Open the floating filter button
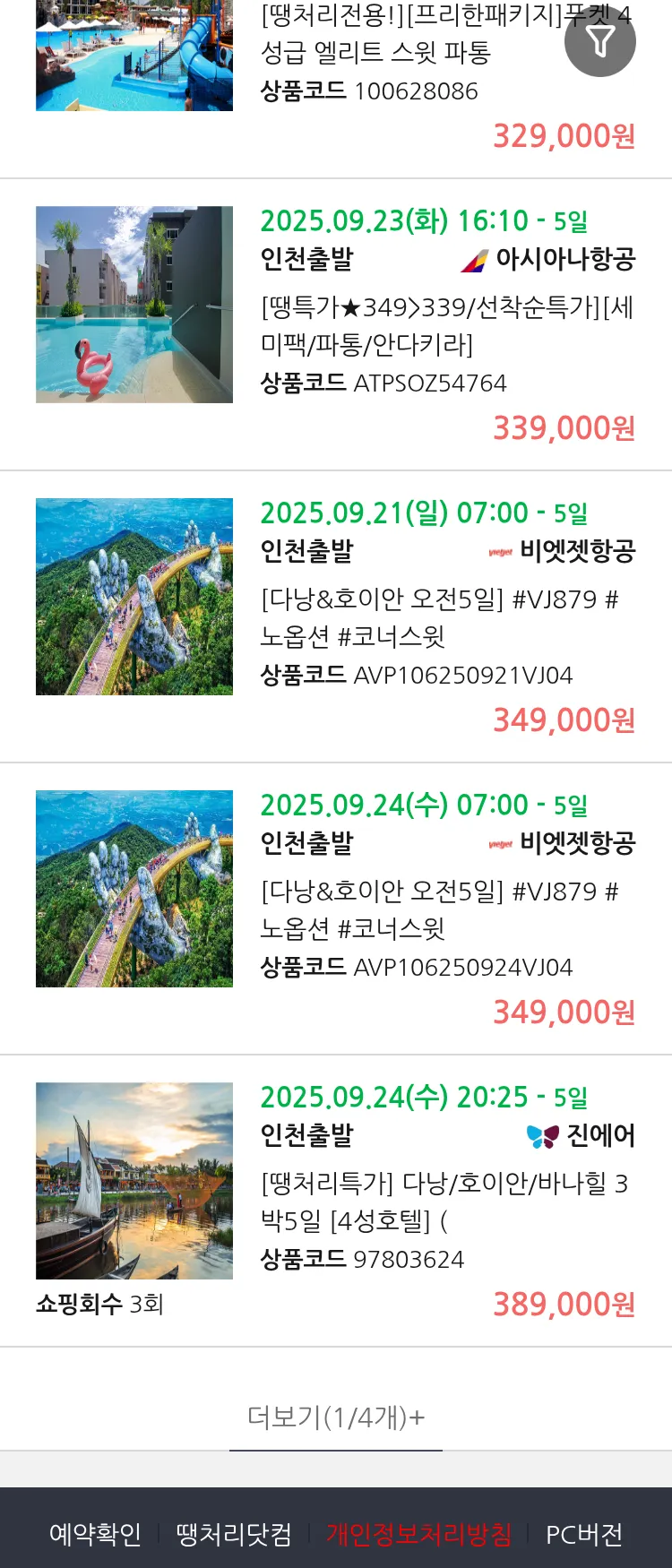This screenshot has width=672, height=1568. pos(599,41)
